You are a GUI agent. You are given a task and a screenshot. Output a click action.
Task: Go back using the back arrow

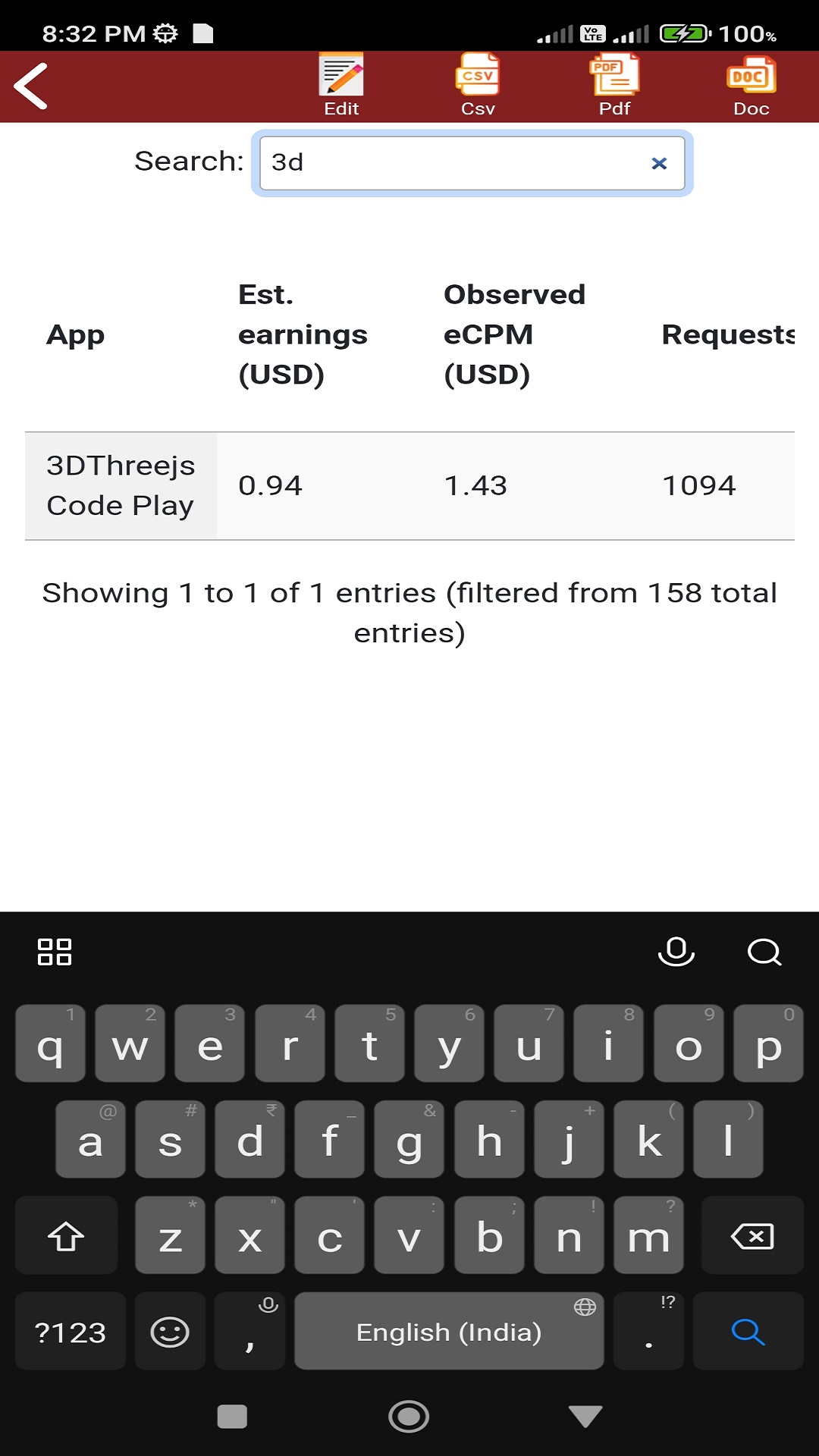pos(32,85)
